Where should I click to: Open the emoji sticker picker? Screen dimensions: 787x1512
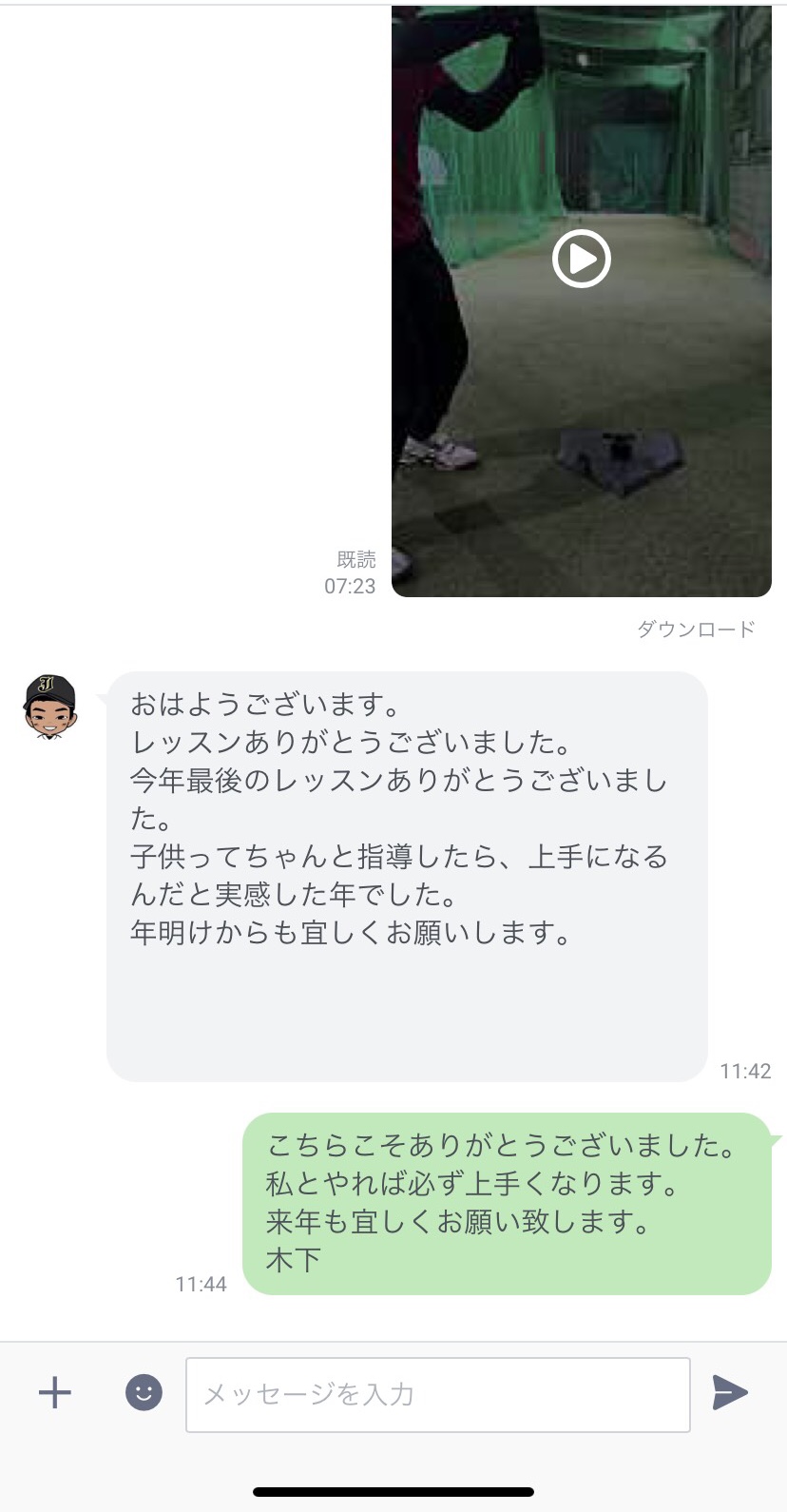144,1393
